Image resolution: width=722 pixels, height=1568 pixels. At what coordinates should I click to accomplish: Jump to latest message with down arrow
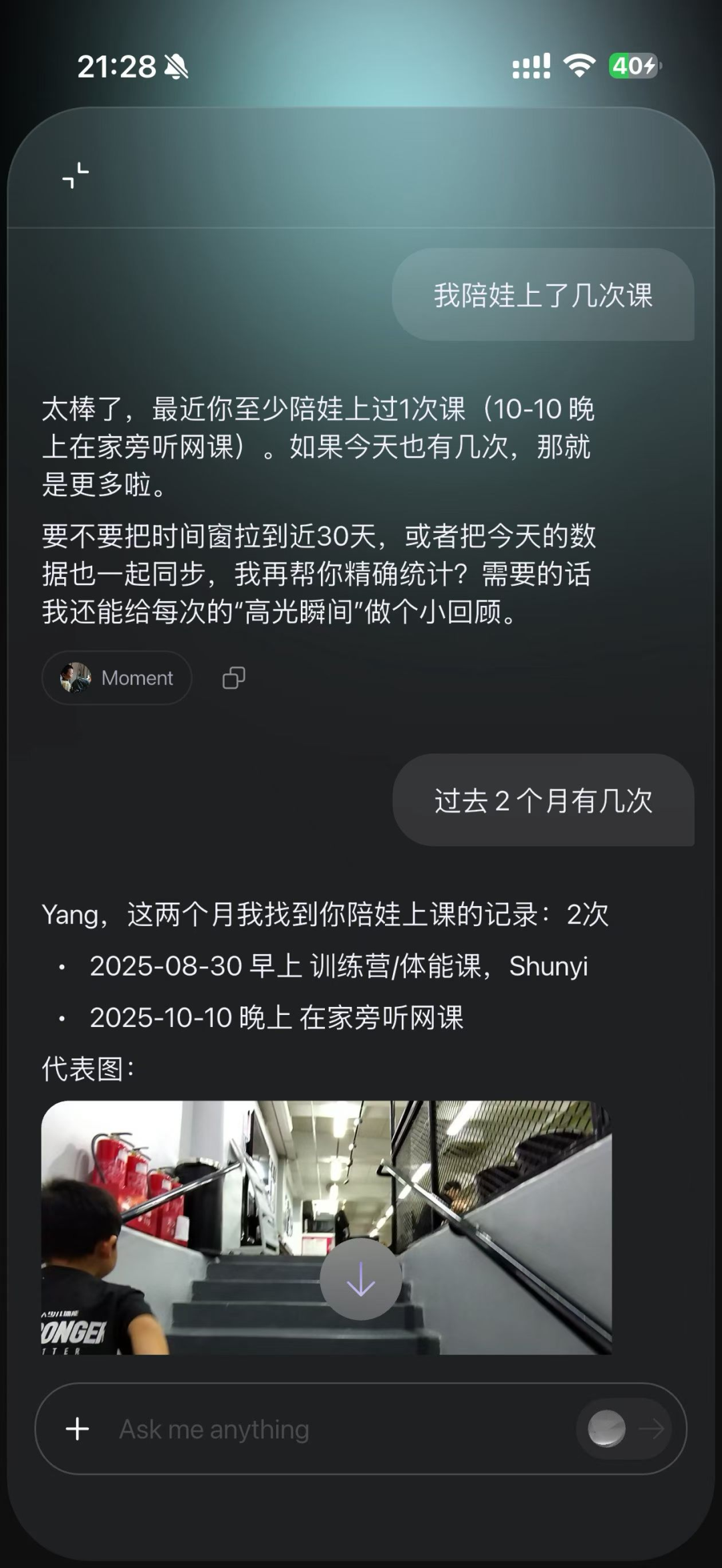pyautogui.click(x=360, y=1279)
